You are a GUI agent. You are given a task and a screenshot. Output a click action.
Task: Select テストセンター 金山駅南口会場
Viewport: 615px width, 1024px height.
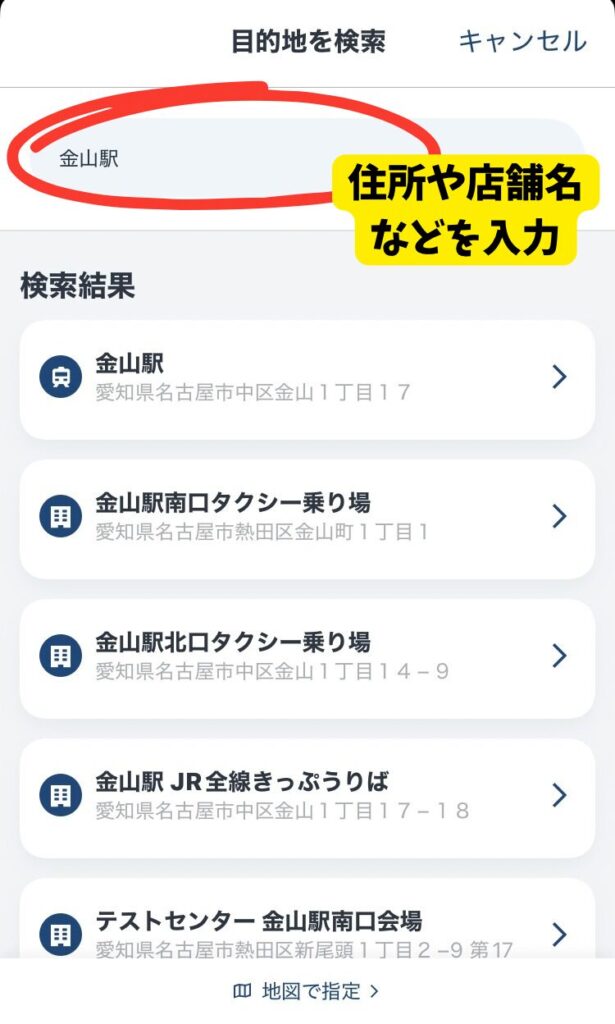coord(307,926)
